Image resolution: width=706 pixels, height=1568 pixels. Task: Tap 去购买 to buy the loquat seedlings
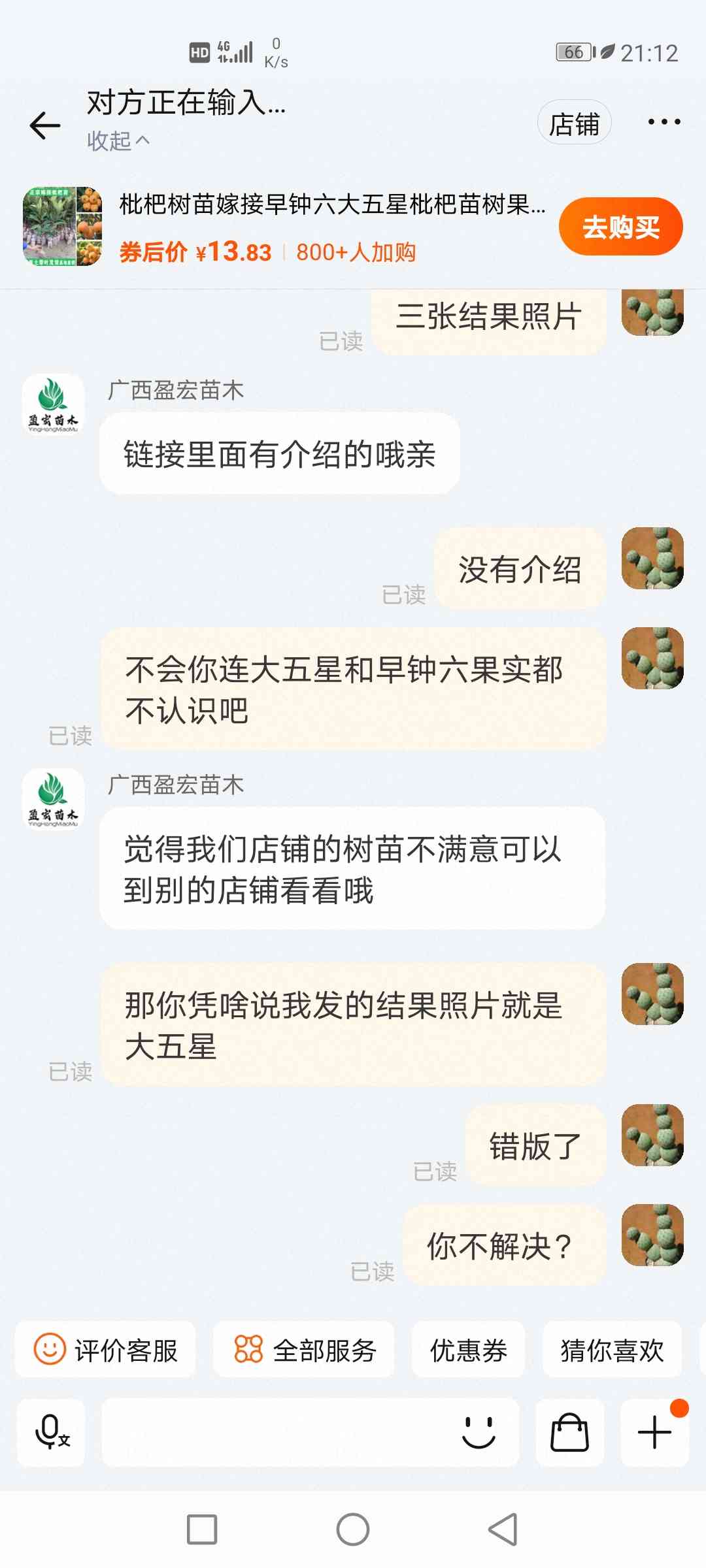pyautogui.click(x=621, y=227)
